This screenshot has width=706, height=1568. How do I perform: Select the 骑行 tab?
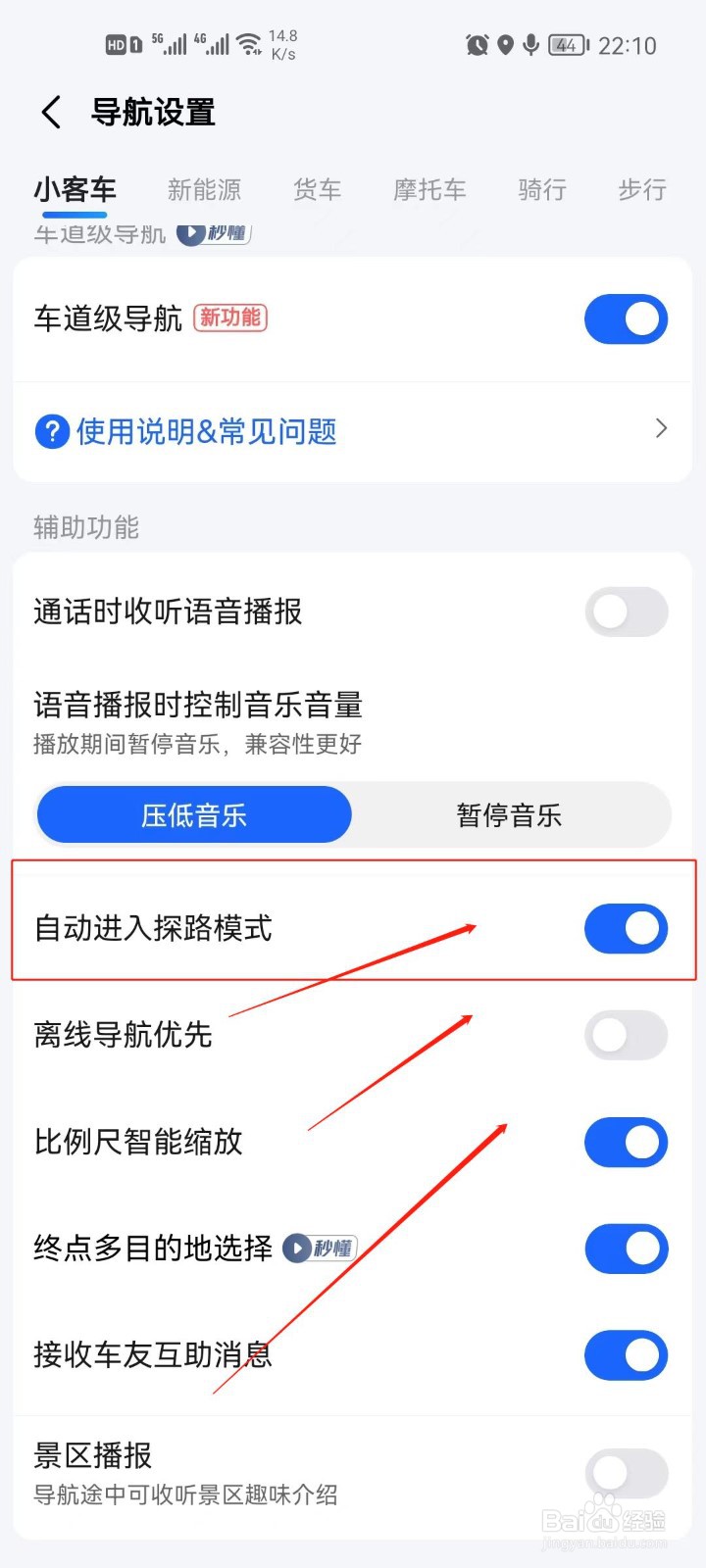(x=540, y=190)
